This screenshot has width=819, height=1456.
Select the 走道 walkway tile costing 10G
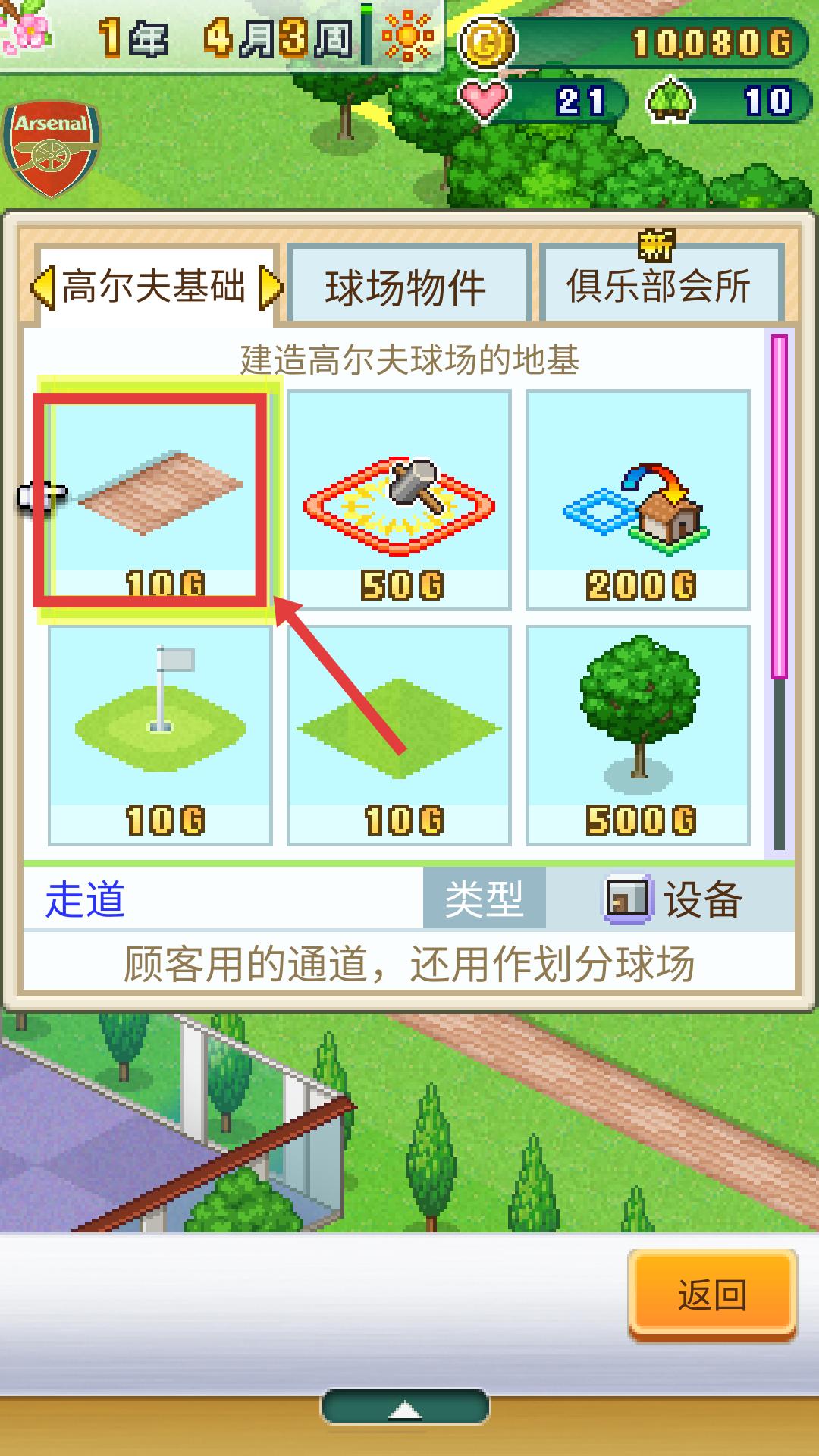(159, 499)
